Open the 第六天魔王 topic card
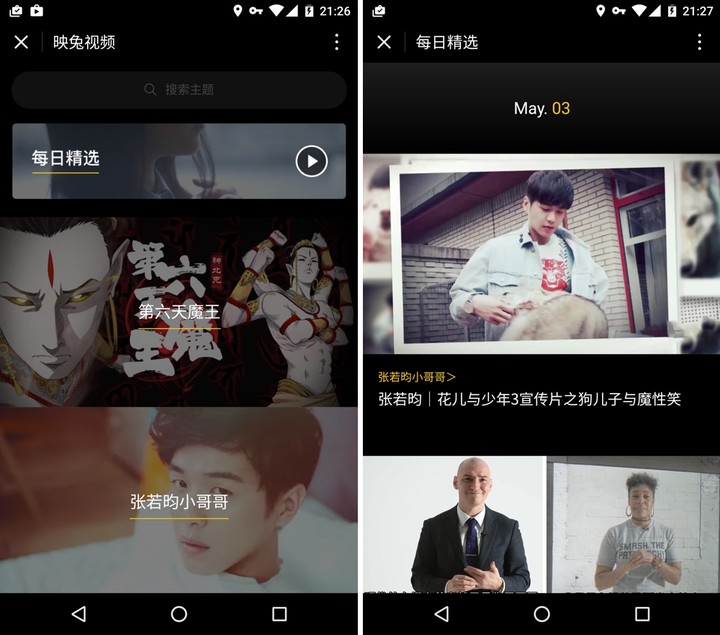This screenshot has width=720, height=635. pyautogui.click(x=179, y=311)
